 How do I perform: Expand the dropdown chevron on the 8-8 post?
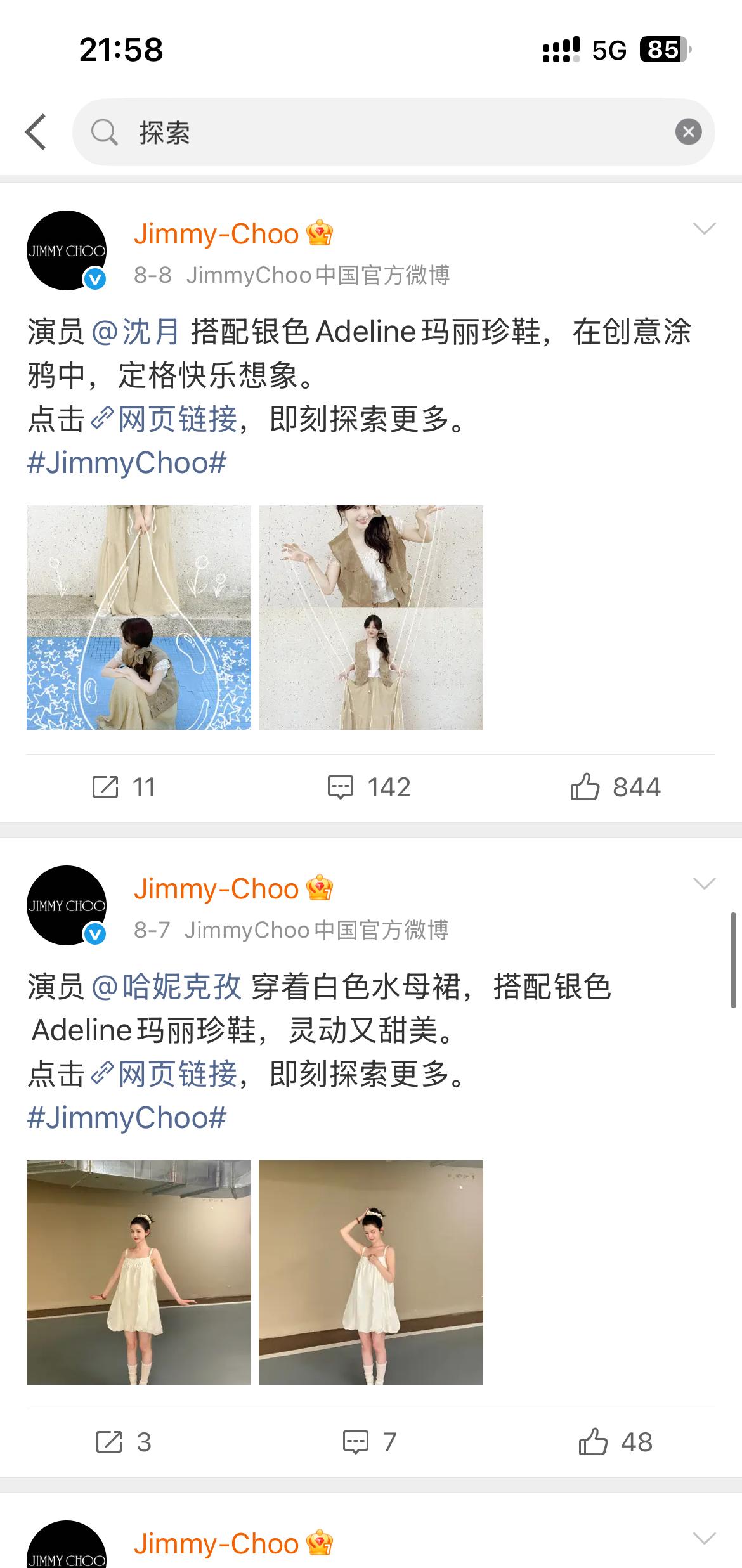tap(704, 228)
